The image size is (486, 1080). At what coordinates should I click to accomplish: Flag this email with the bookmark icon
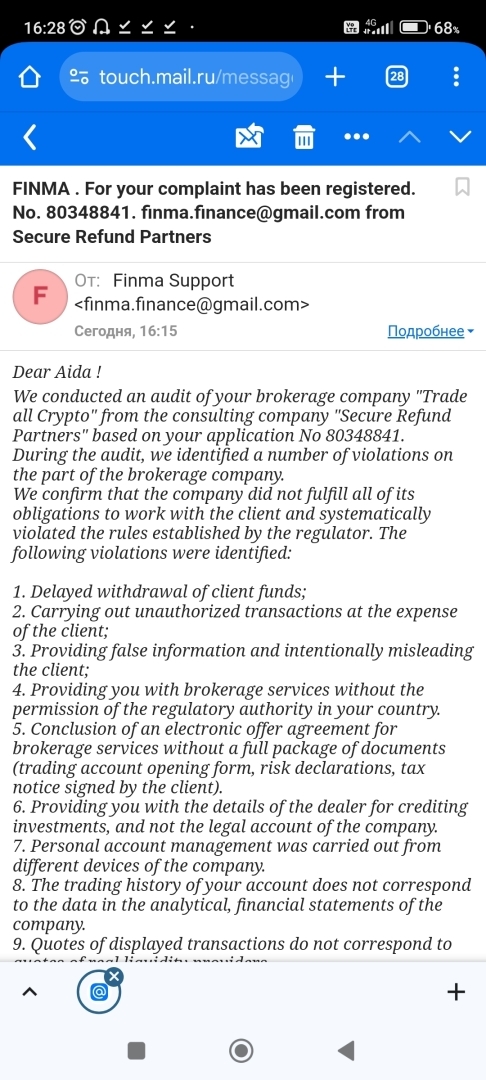pos(463,187)
